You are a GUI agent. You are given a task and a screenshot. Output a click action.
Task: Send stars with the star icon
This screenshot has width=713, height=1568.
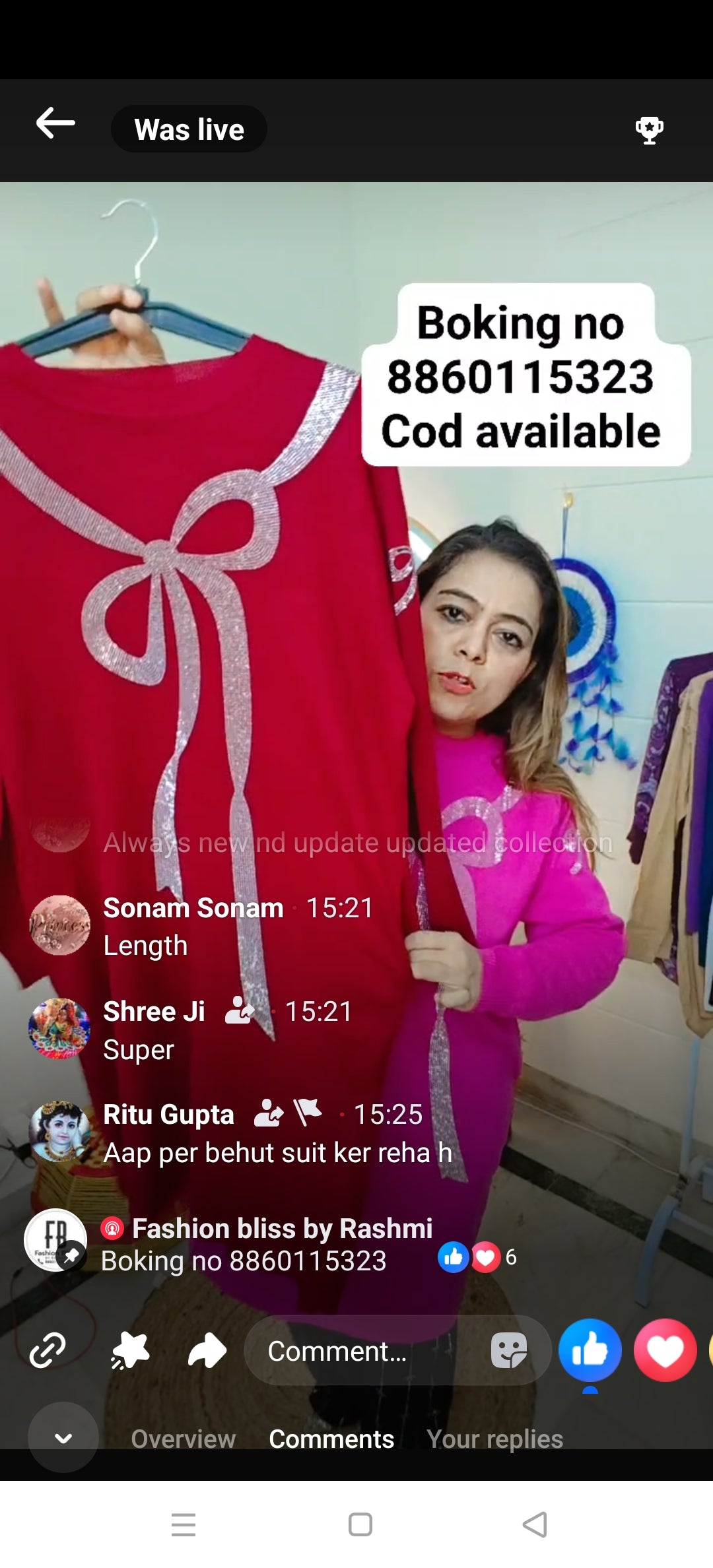(x=130, y=1350)
